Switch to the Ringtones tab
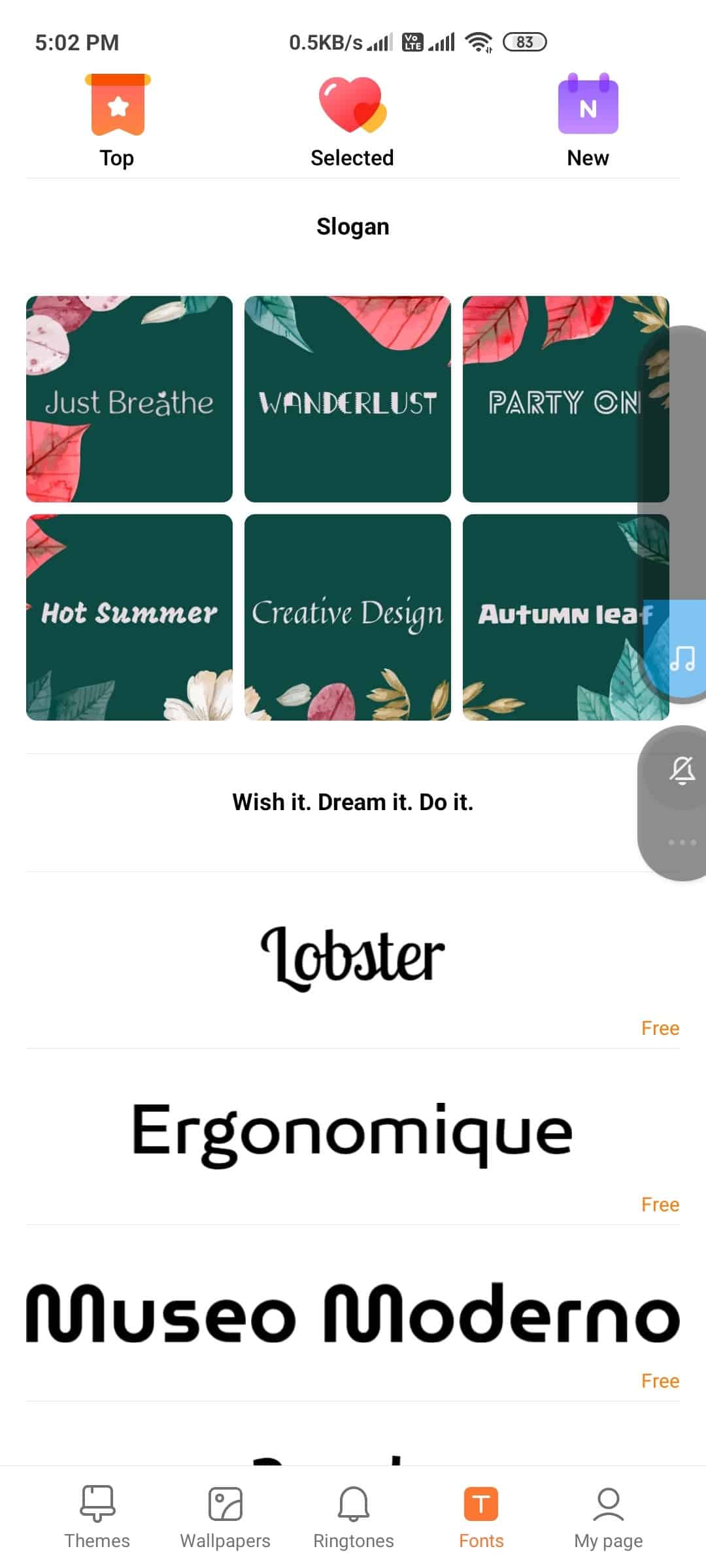706x1568 pixels. point(353,1517)
